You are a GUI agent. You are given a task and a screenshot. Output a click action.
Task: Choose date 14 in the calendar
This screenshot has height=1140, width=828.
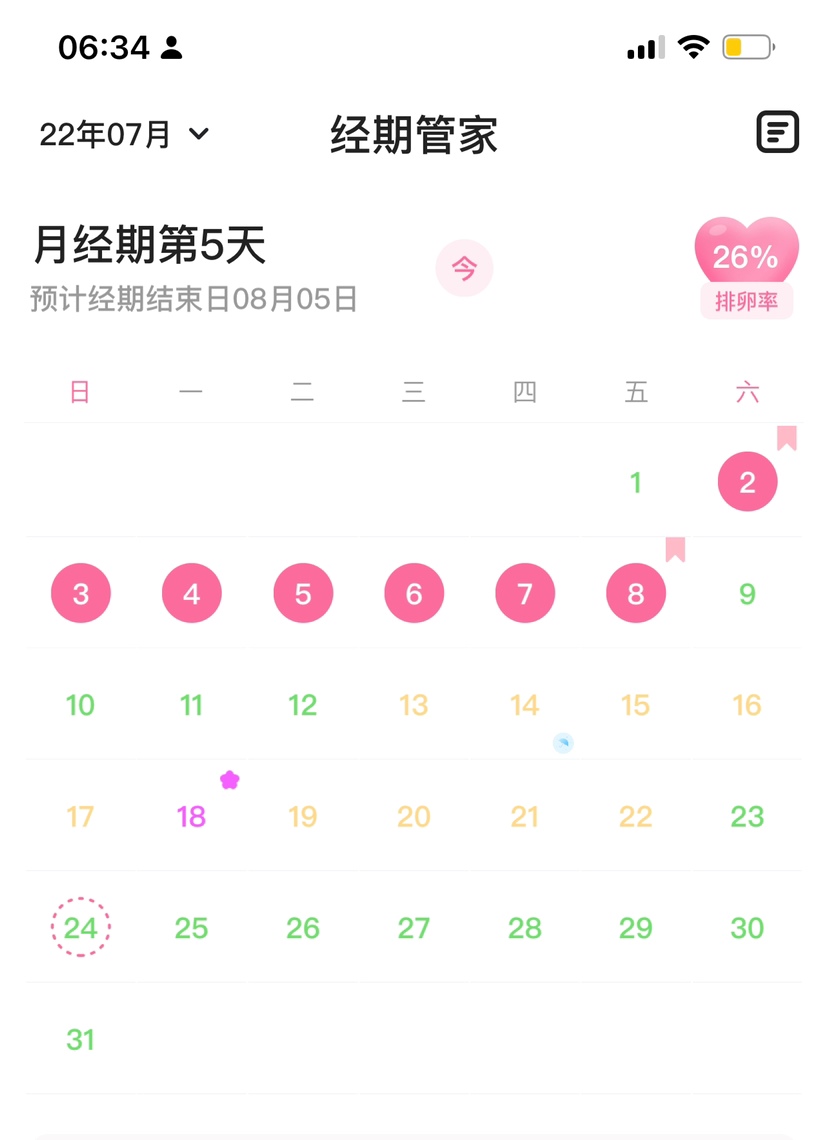point(525,705)
